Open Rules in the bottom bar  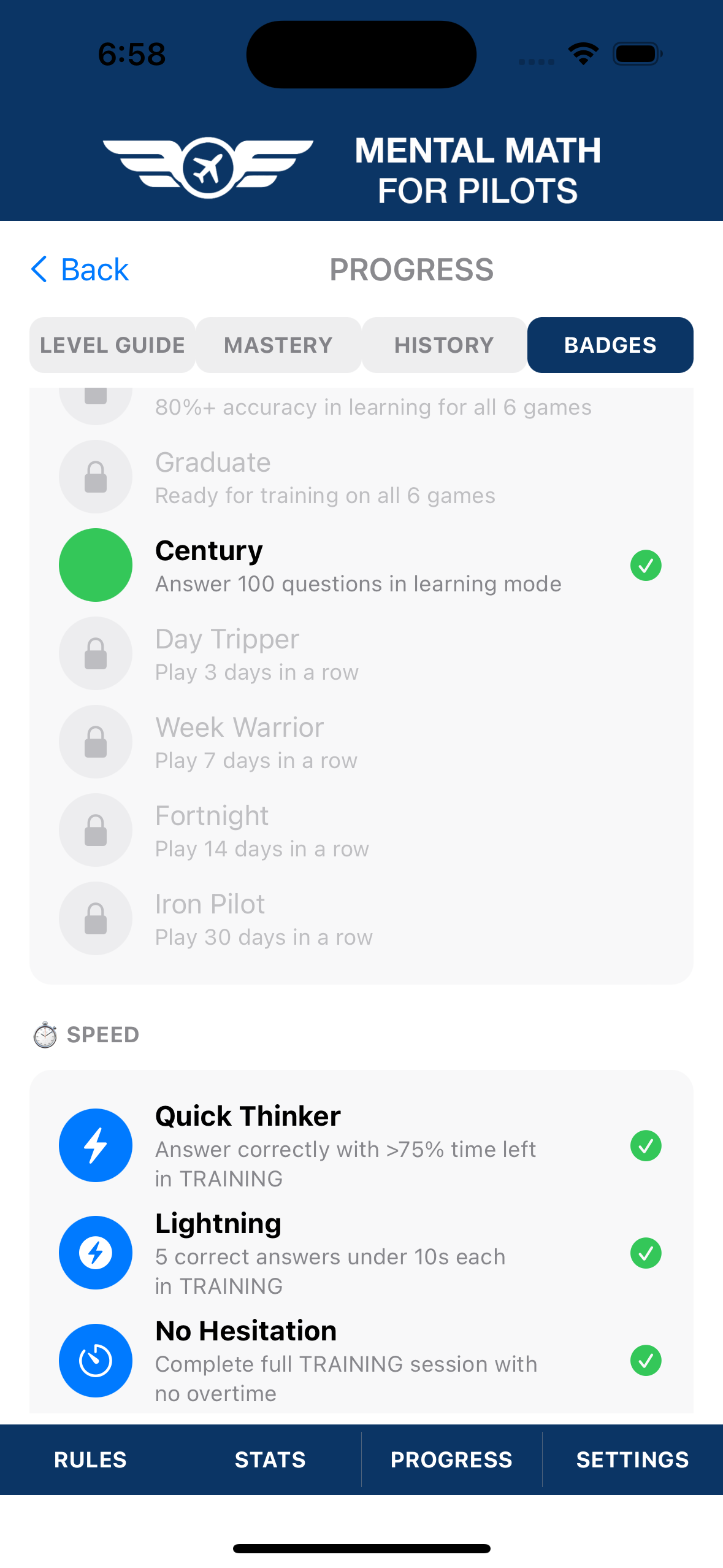coord(90,1459)
